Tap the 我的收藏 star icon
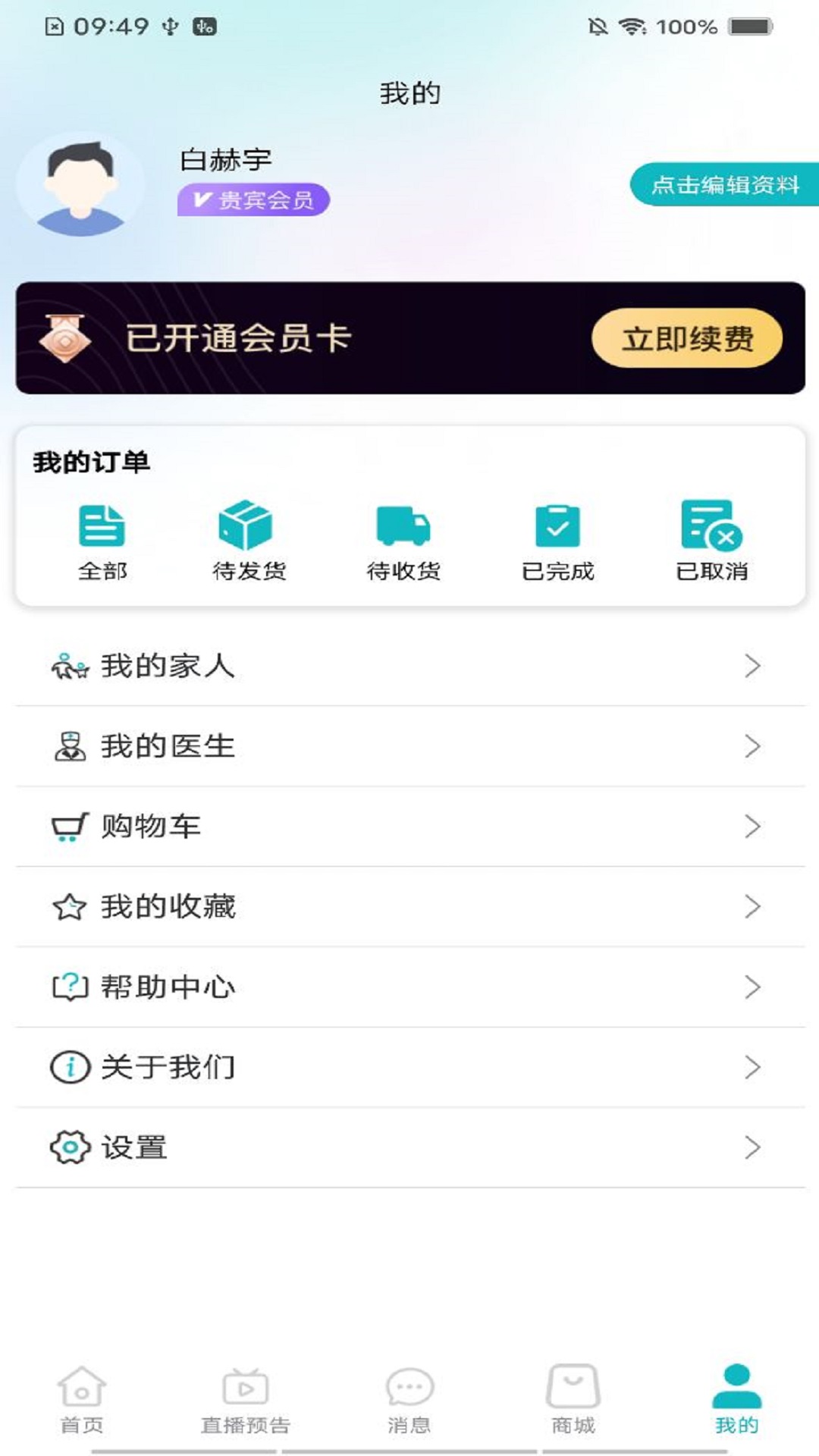This screenshot has height=1456, width=819. click(68, 907)
